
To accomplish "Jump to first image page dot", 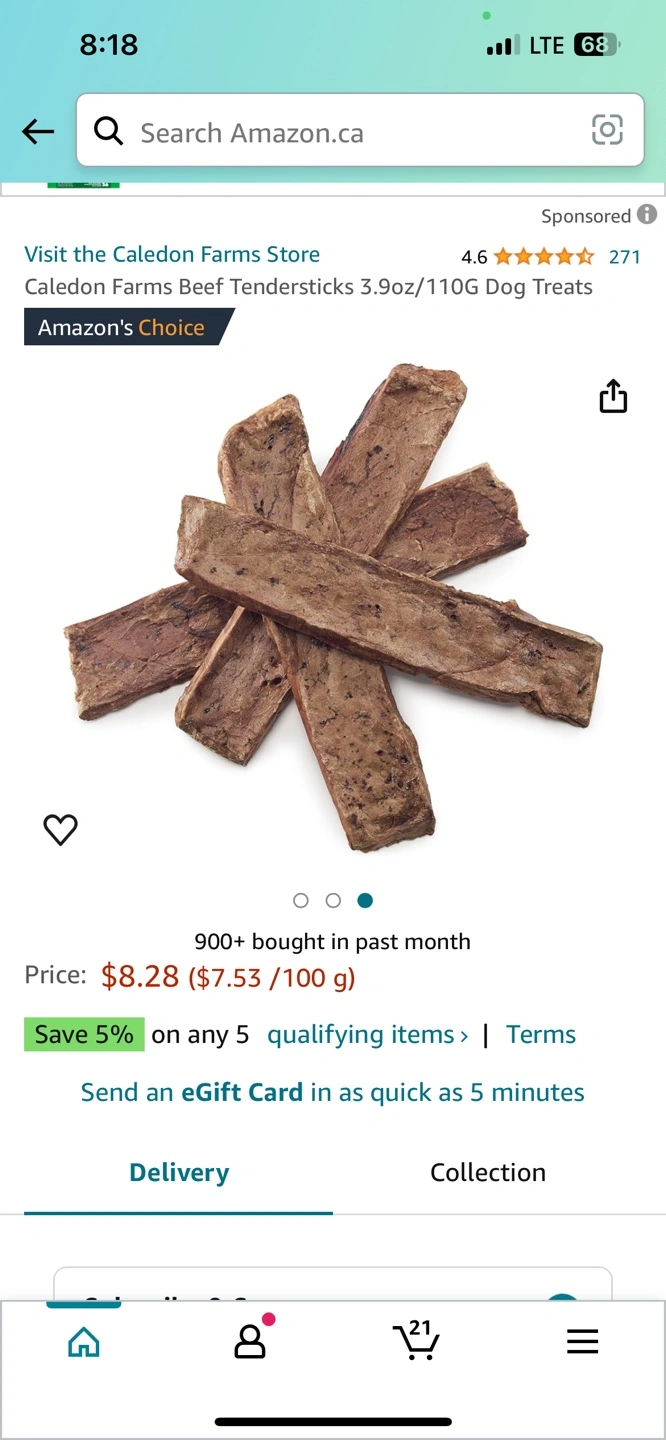I will 301,900.
